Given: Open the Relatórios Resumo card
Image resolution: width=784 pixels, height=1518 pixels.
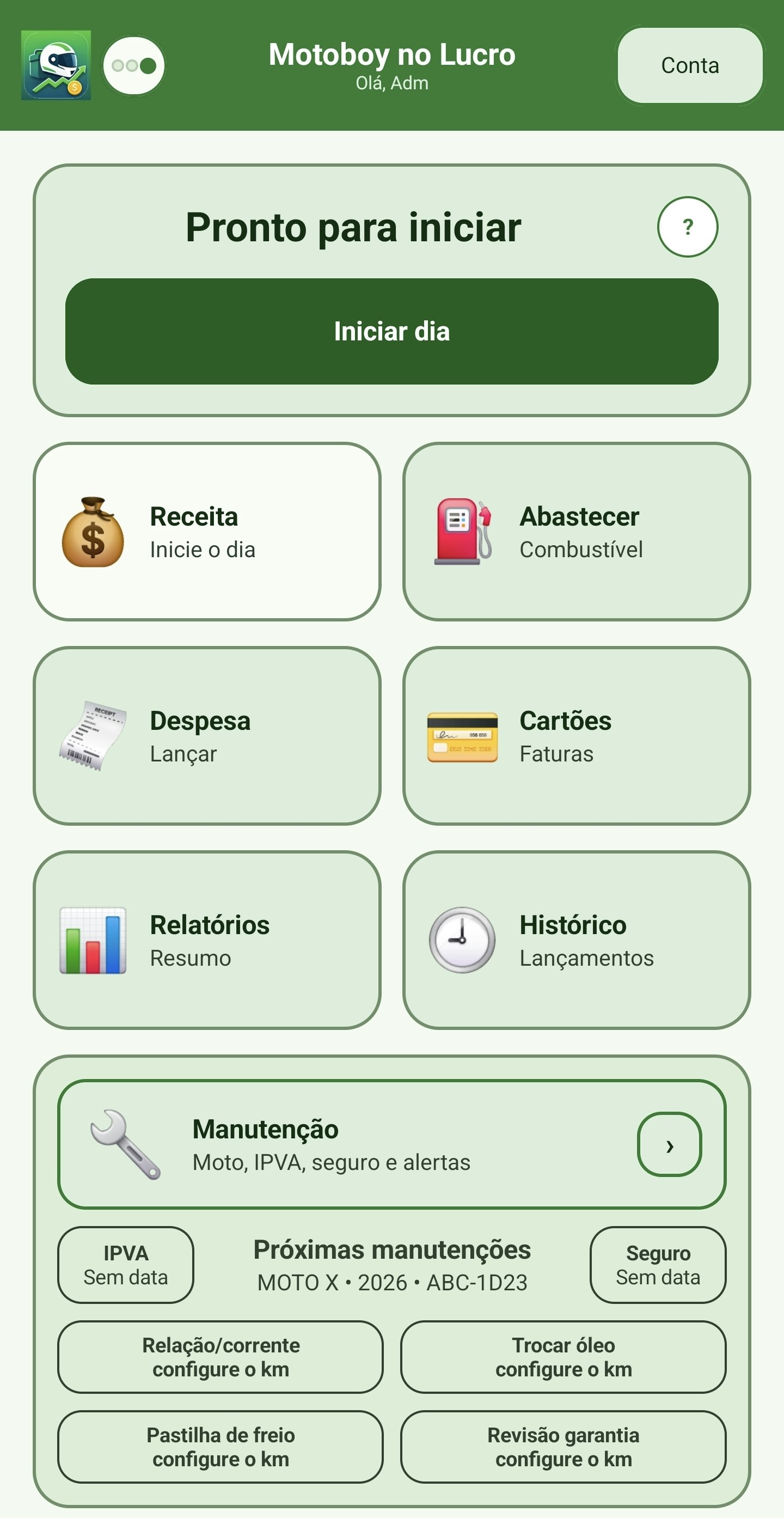Looking at the screenshot, I should (x=207, y=940).
